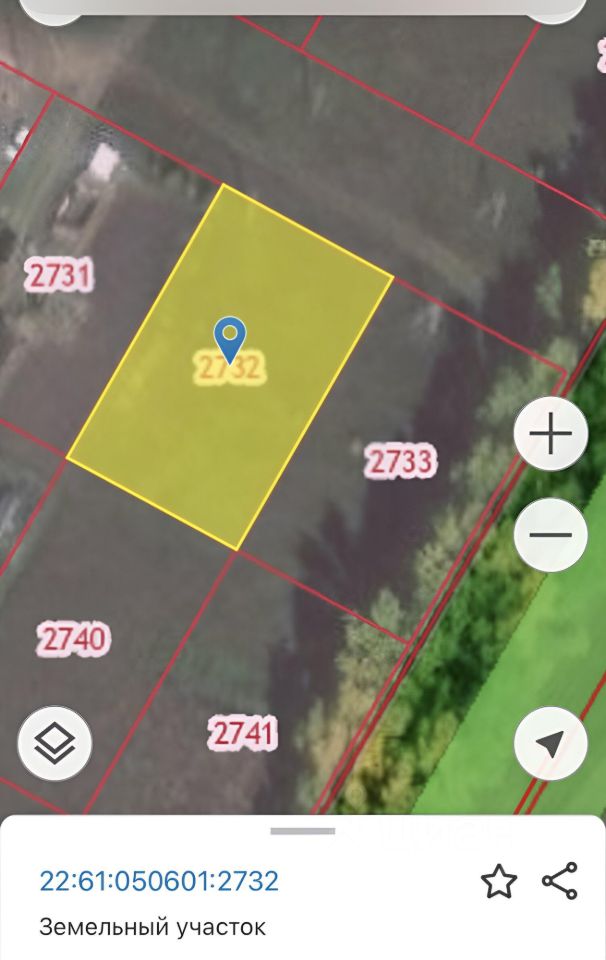The image size is (606, 960).
Task: Open cadastral number 22:61:050601:2732 details
Action: (159, 881)
